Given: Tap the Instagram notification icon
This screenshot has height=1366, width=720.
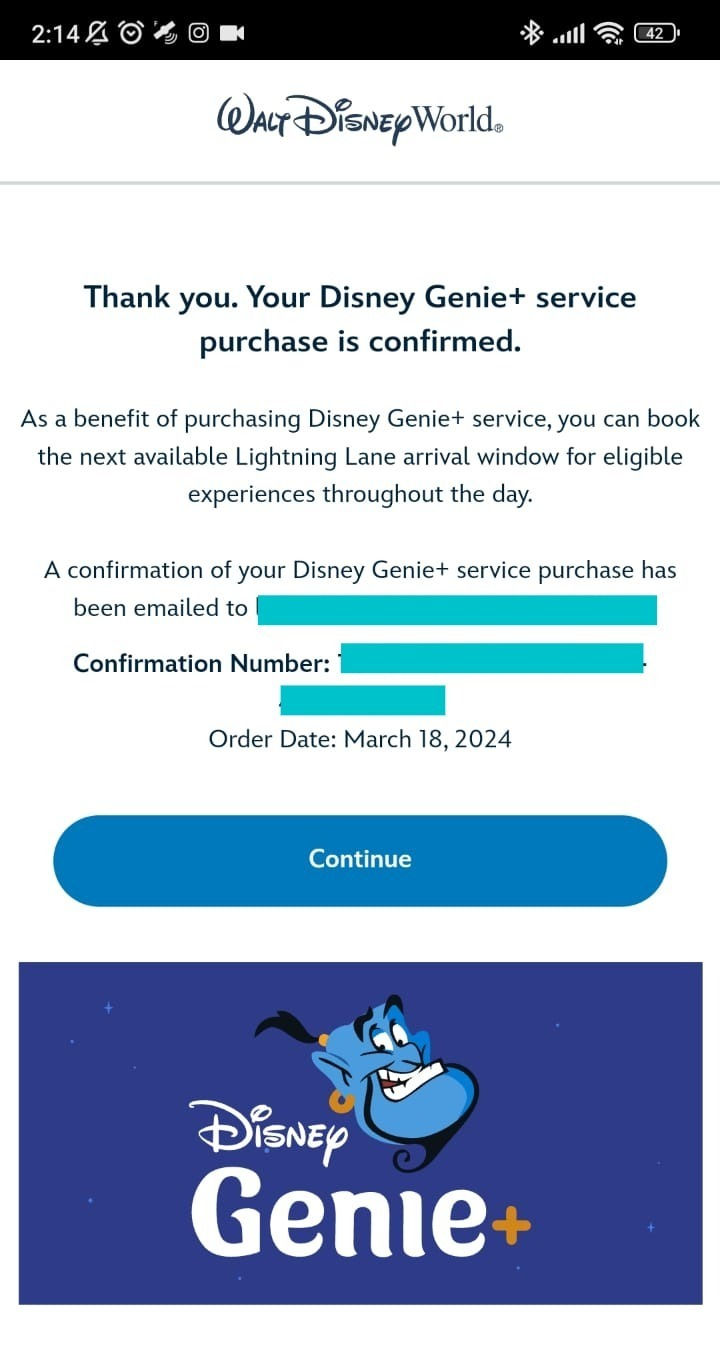Looking at the screenshot, I should tap(197, 32).
